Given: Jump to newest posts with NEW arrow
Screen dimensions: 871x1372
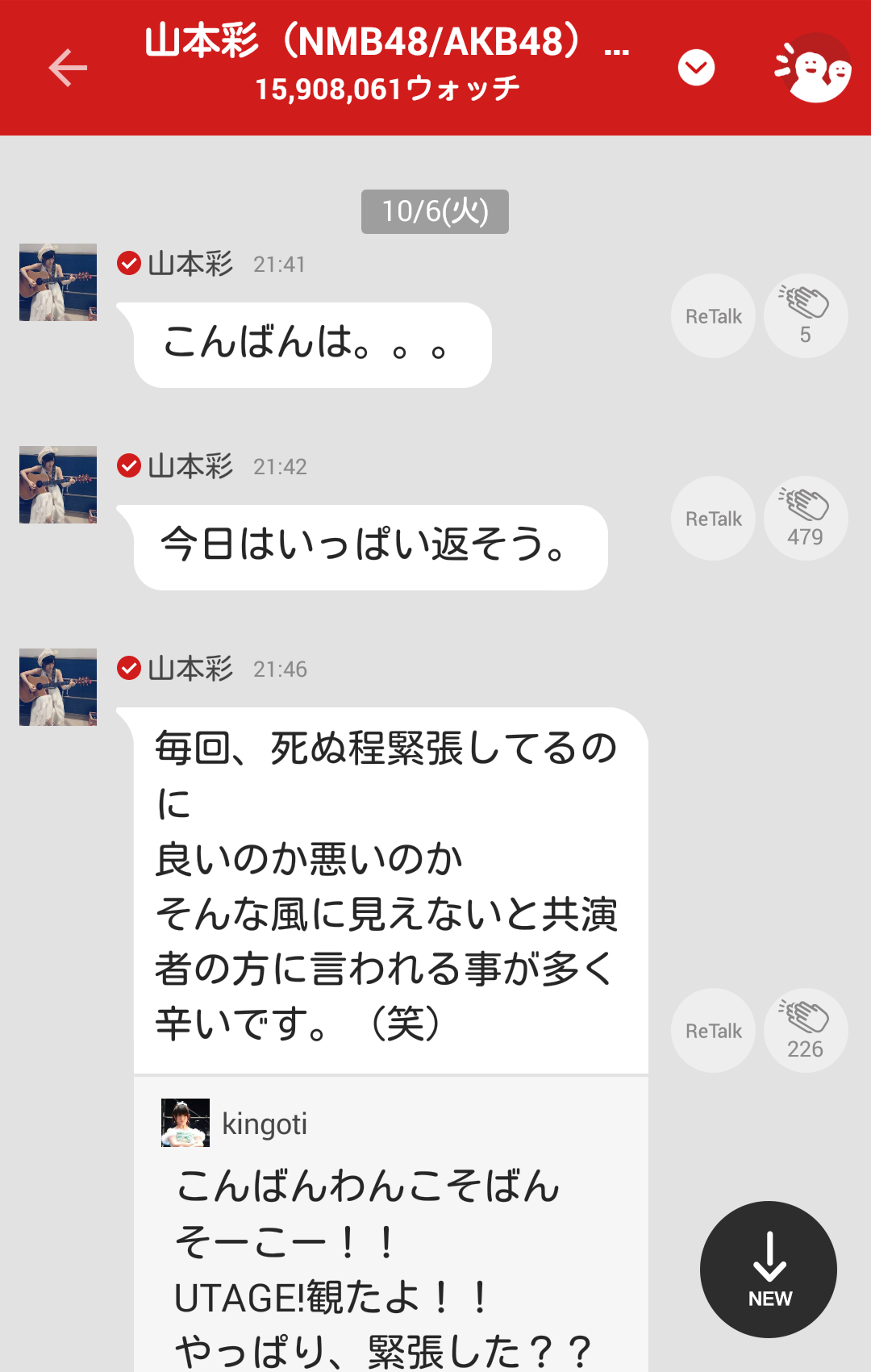Looking at the screenshot, I should coord(767,1270).
